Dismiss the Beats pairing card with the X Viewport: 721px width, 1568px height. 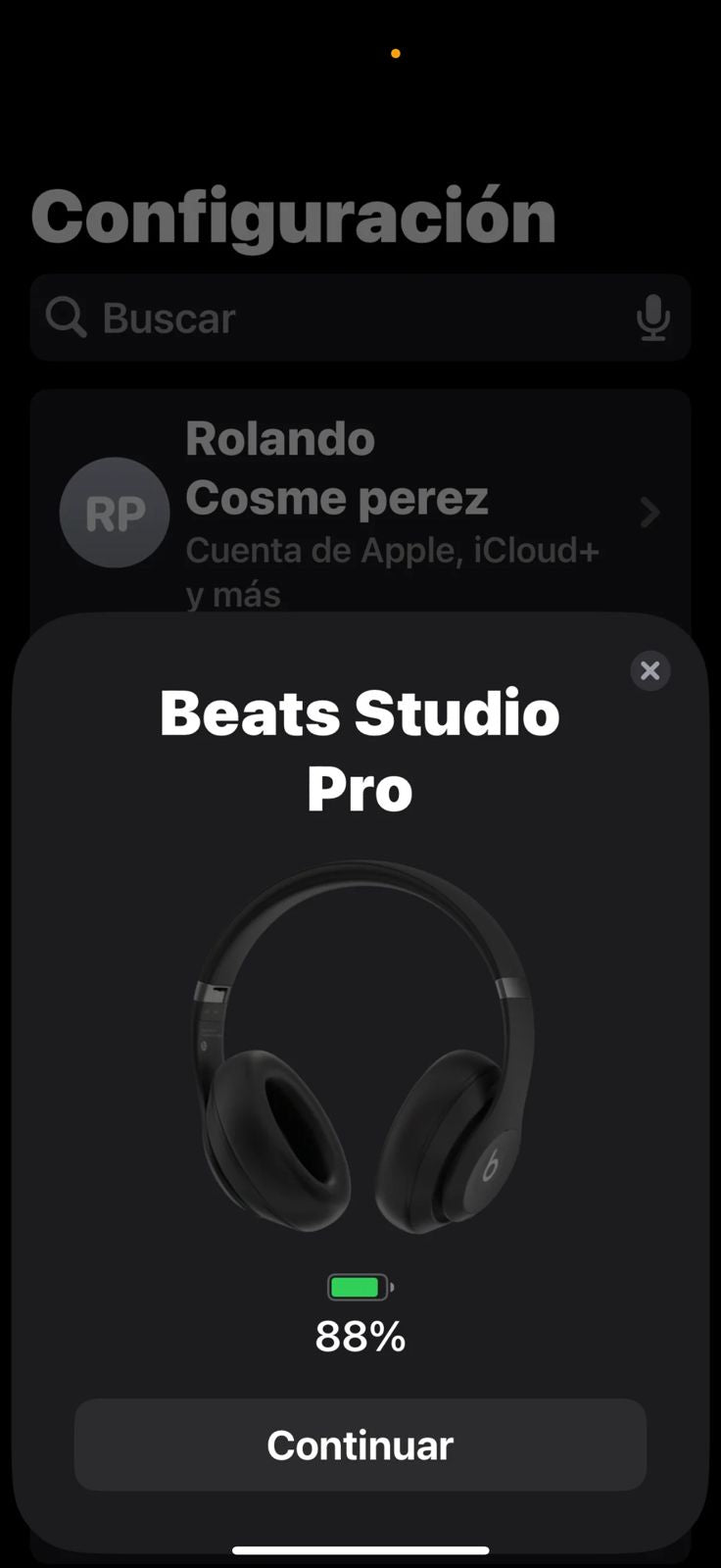(649, 670)
